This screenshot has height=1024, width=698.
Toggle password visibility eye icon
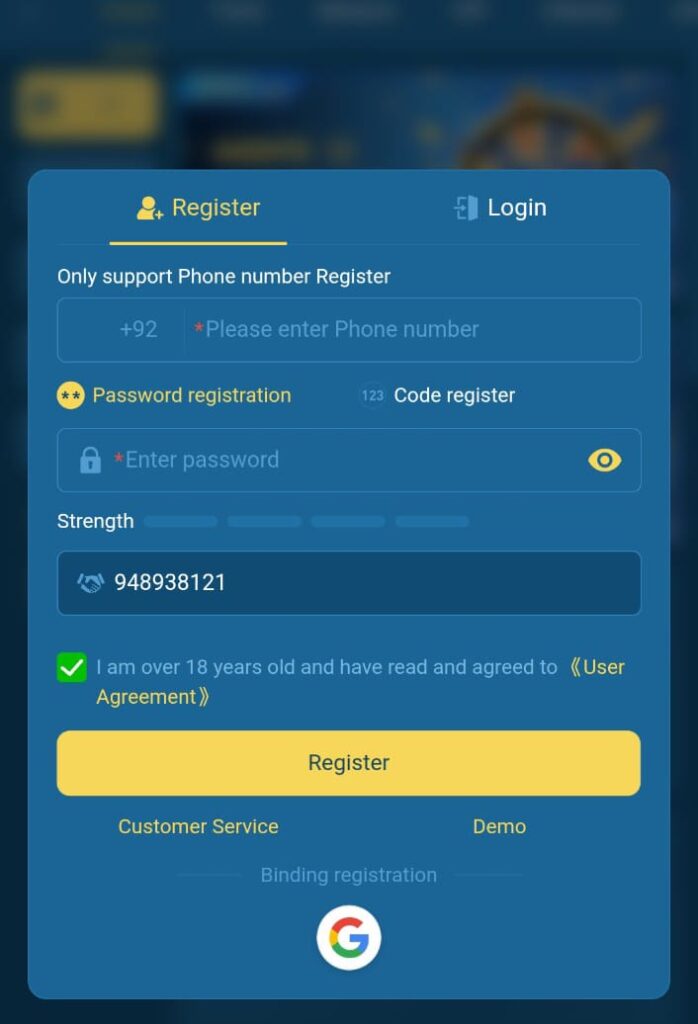(604, 460)
